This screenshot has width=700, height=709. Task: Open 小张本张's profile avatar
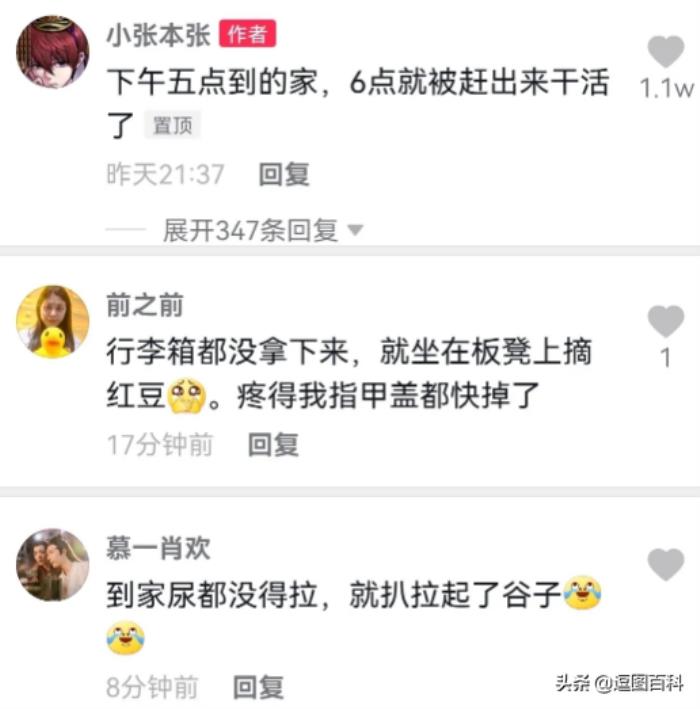point(52,52)
